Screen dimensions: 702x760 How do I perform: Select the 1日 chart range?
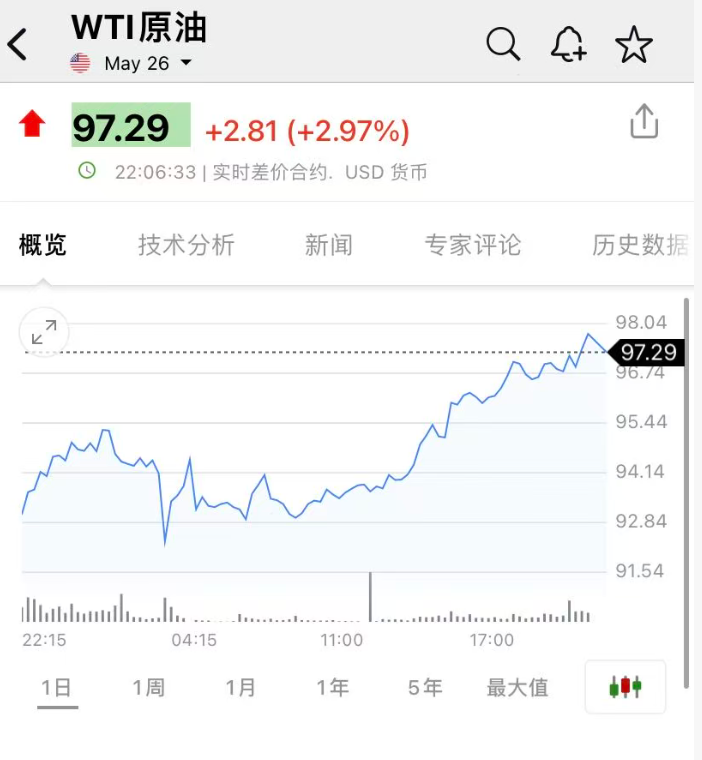[x=57, y=687]
